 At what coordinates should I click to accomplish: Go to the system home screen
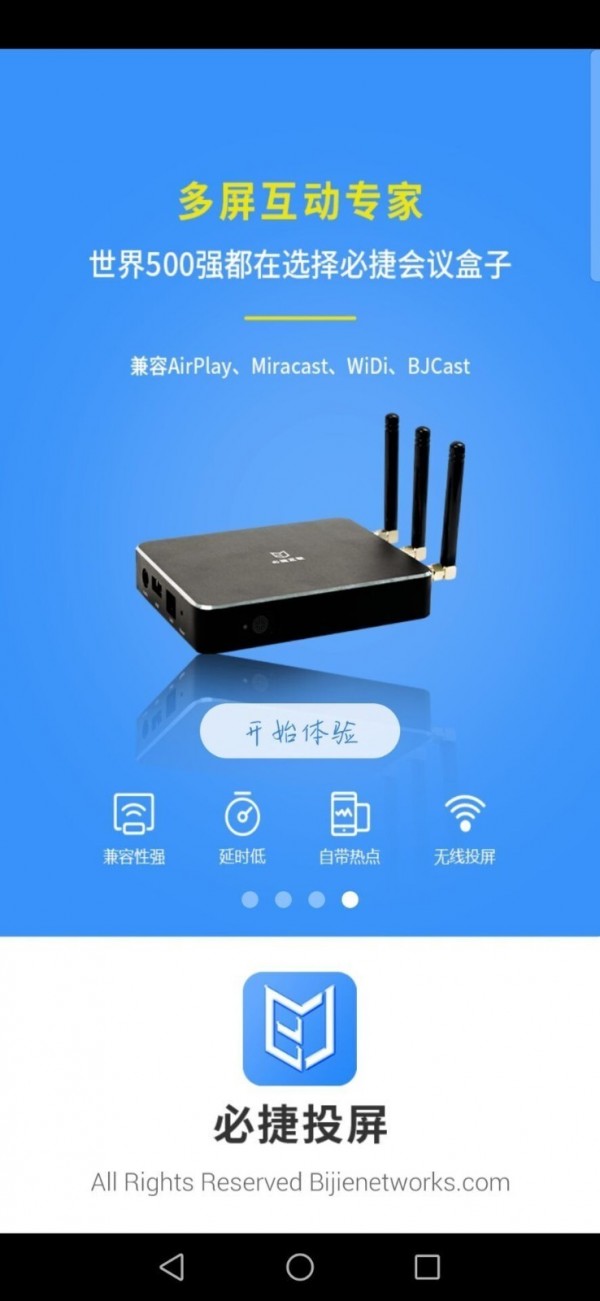click(x=300, y=1267)
